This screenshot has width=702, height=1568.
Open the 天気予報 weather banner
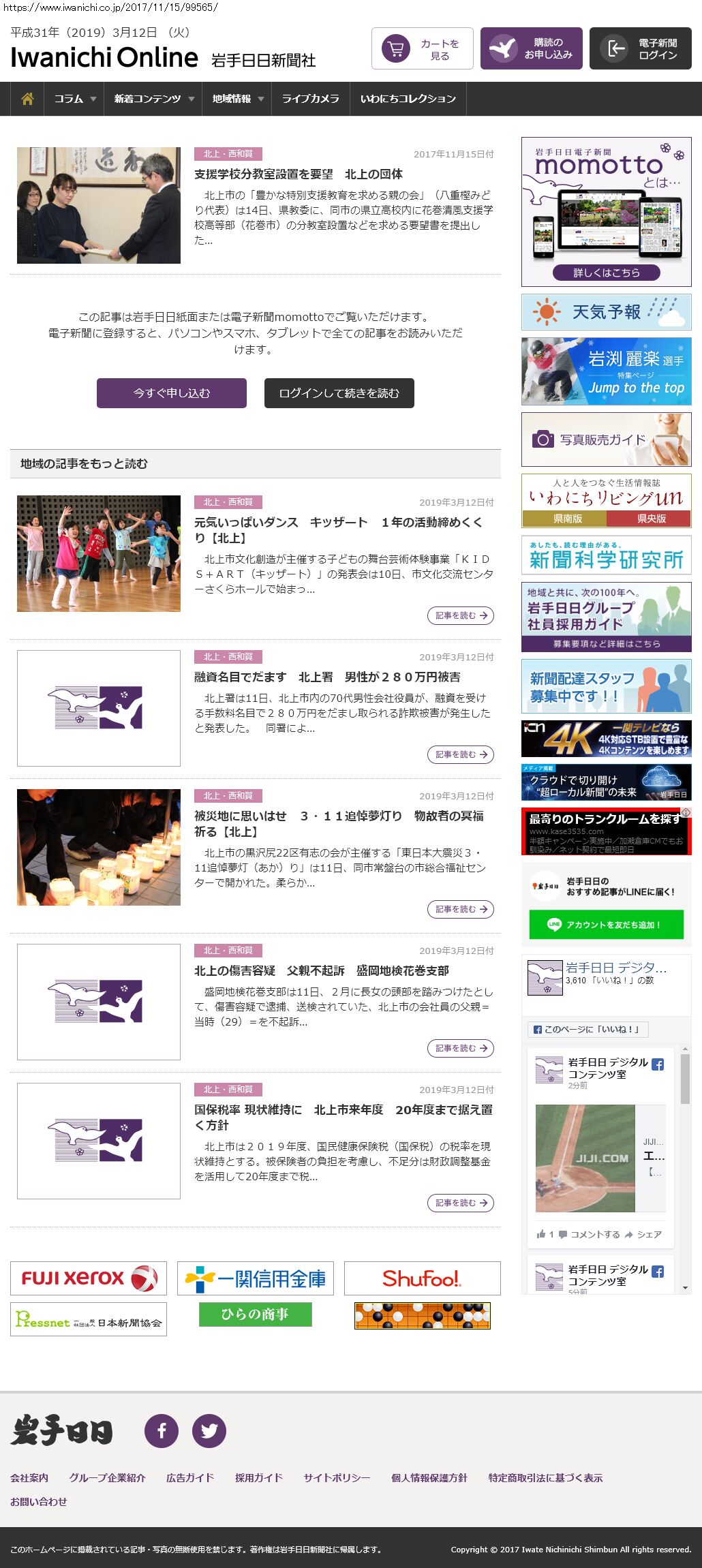tap(606, 312)
